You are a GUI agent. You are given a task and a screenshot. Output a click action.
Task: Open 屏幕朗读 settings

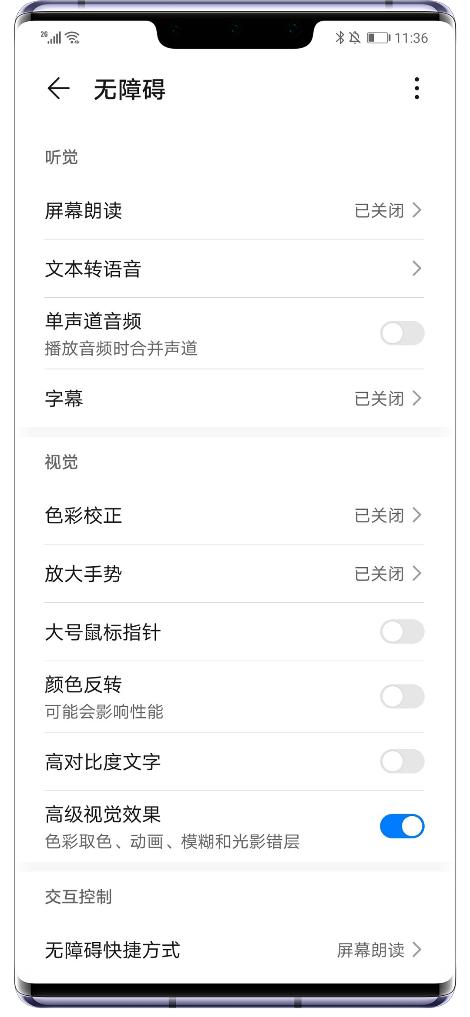(234, 210)
